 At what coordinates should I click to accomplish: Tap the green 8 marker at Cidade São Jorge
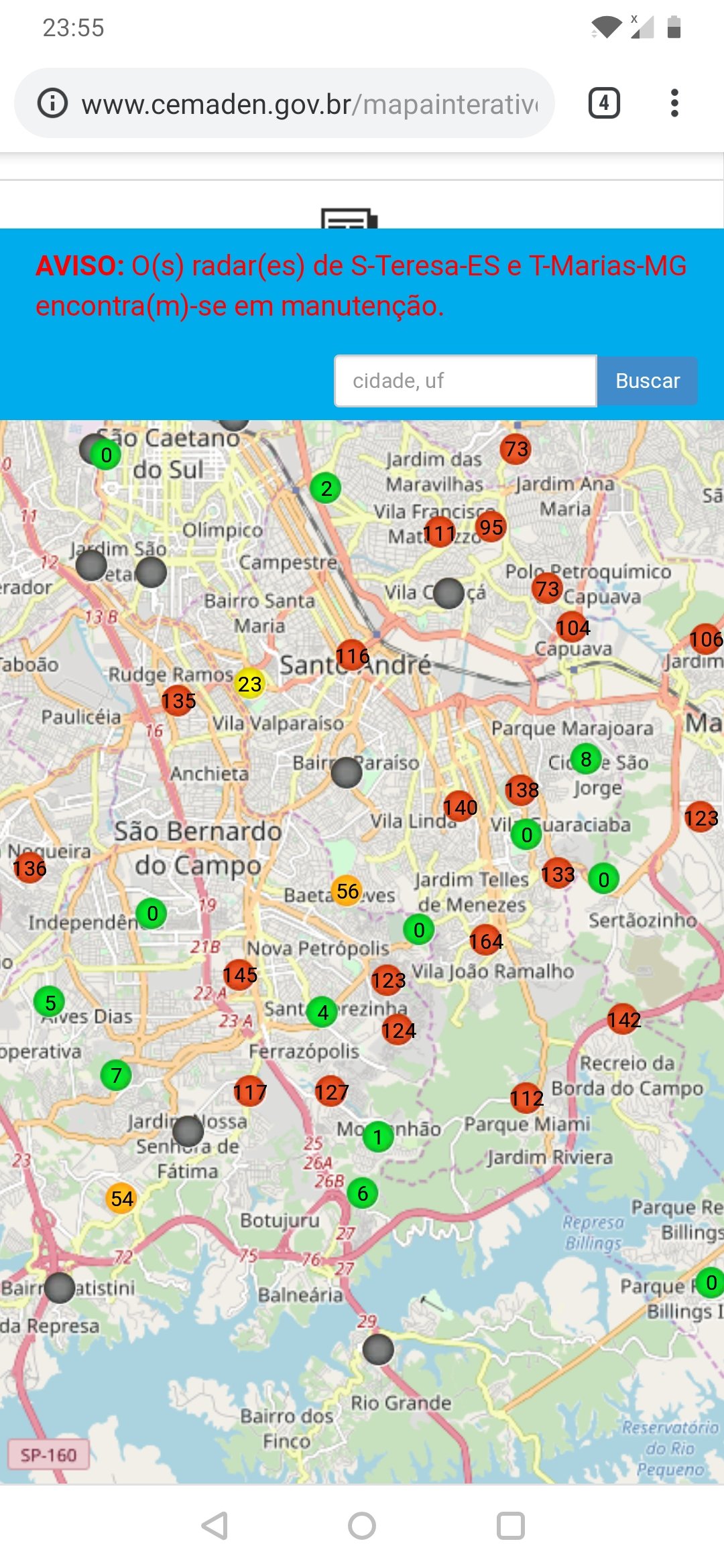point(586,759)
